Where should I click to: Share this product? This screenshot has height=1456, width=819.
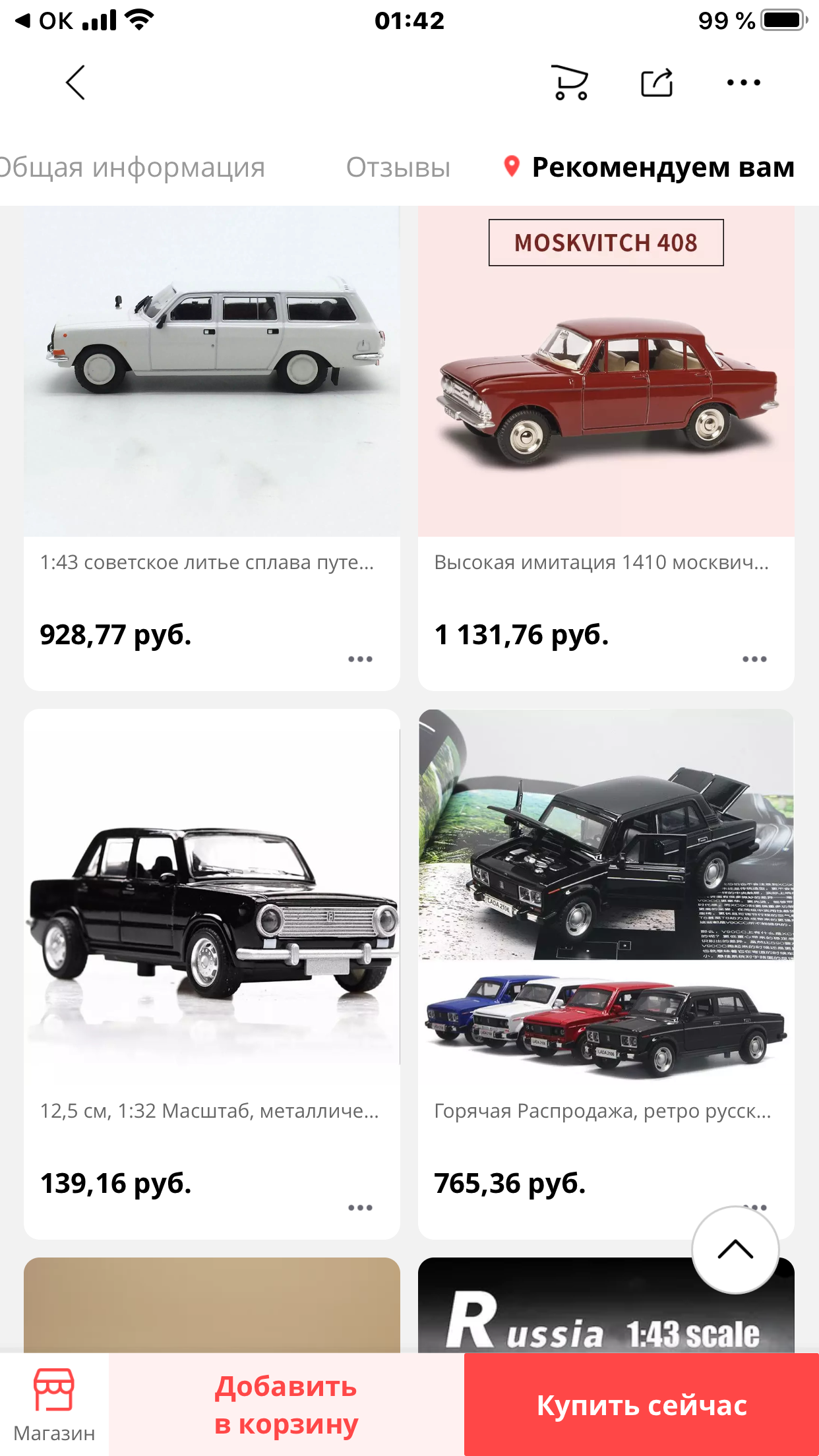click(657, 83)
